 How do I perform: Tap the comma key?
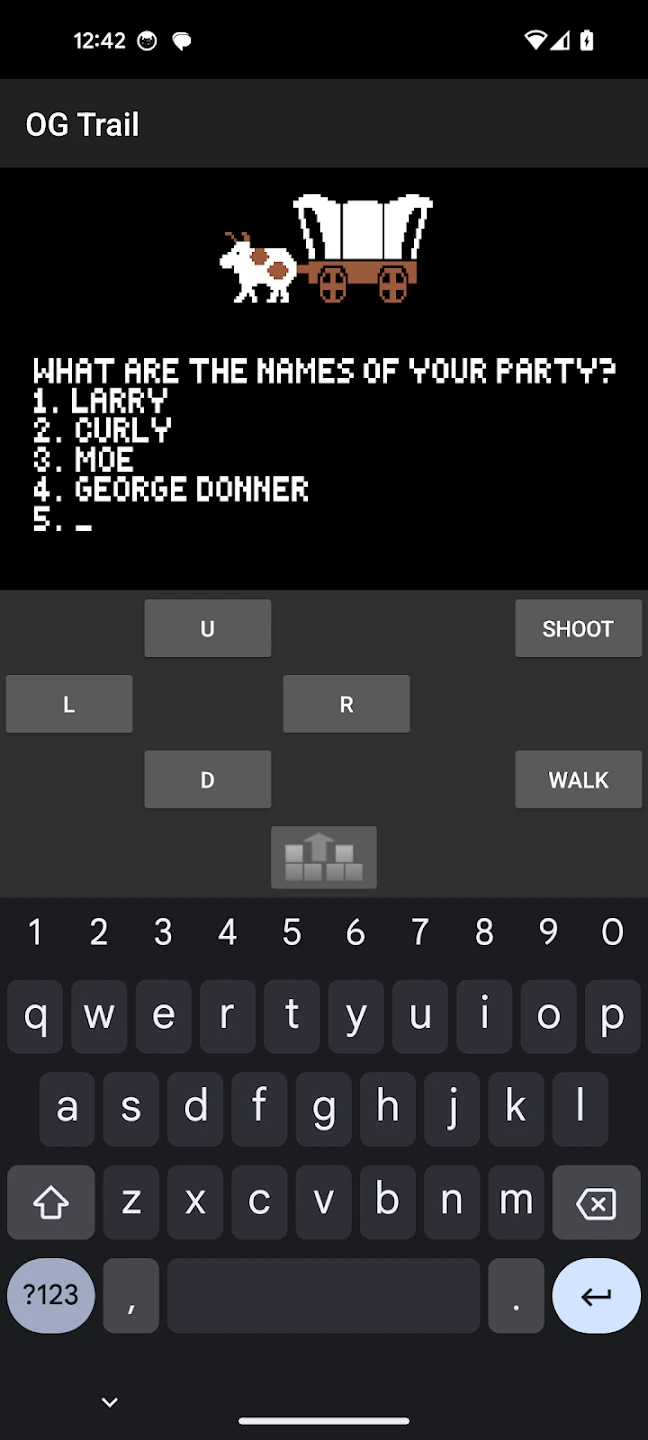point(131,1296)
